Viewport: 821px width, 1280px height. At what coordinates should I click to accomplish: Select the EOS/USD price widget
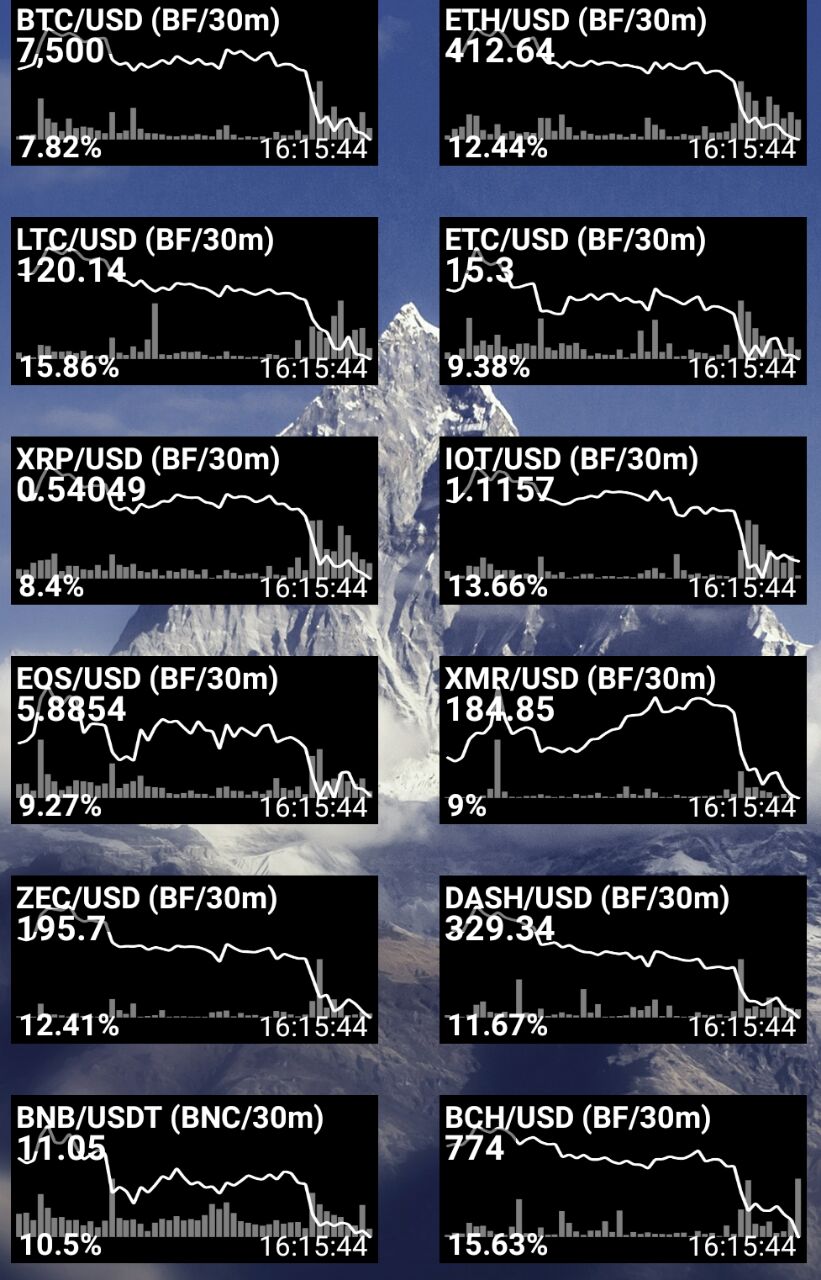pos(194,740)
